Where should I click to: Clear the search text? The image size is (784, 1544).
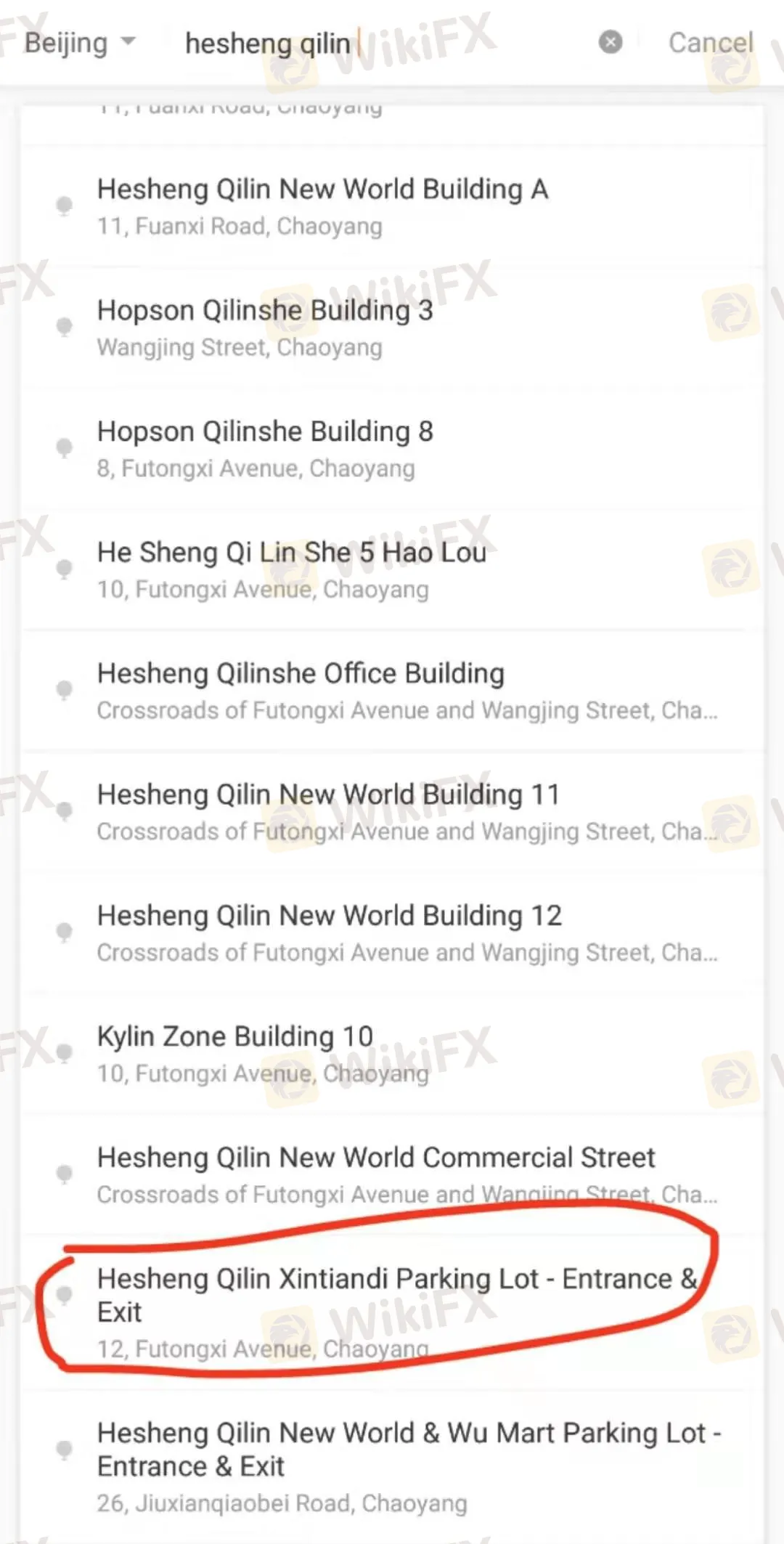coord(611,43)
